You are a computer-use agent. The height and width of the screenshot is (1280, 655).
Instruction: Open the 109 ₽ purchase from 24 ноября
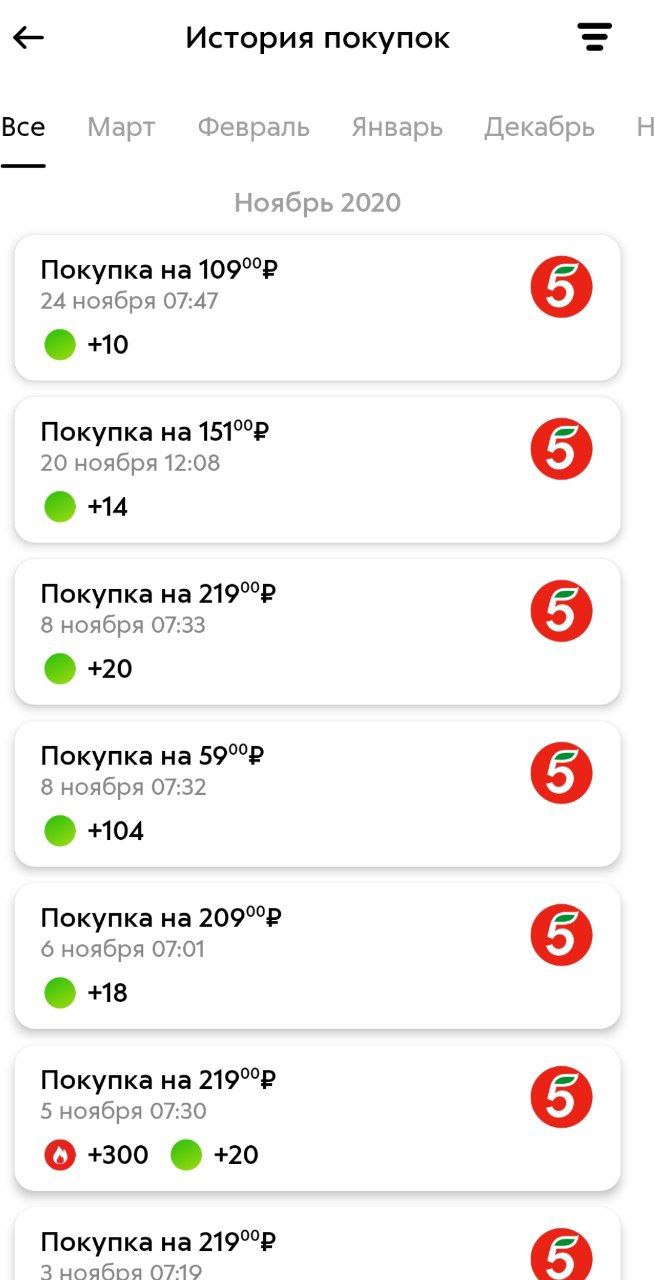pos(317,308)
